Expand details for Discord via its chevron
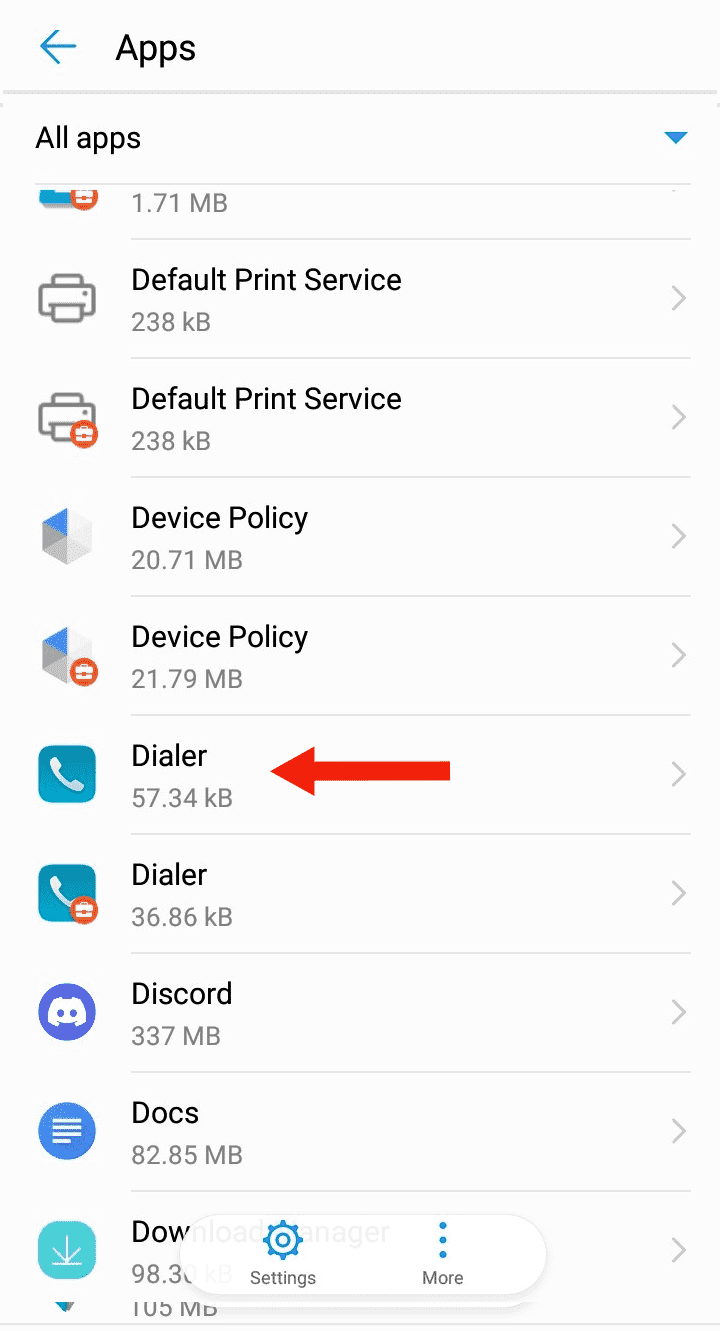This screenshot has width=720, height=1331. coord(678,1012)
